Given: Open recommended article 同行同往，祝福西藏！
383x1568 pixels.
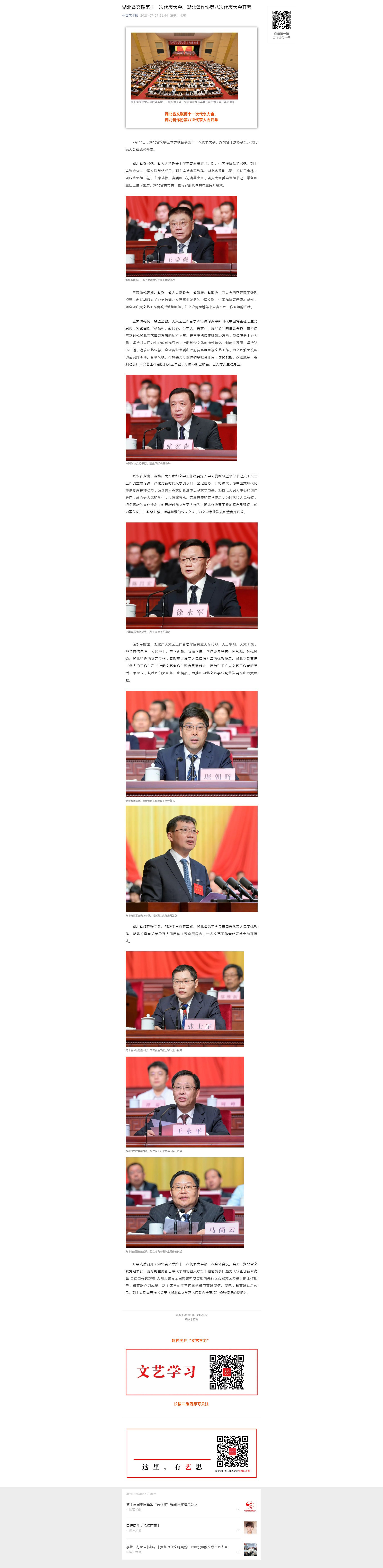Looking at the screenshot, I should click(x=143, y=1526).
